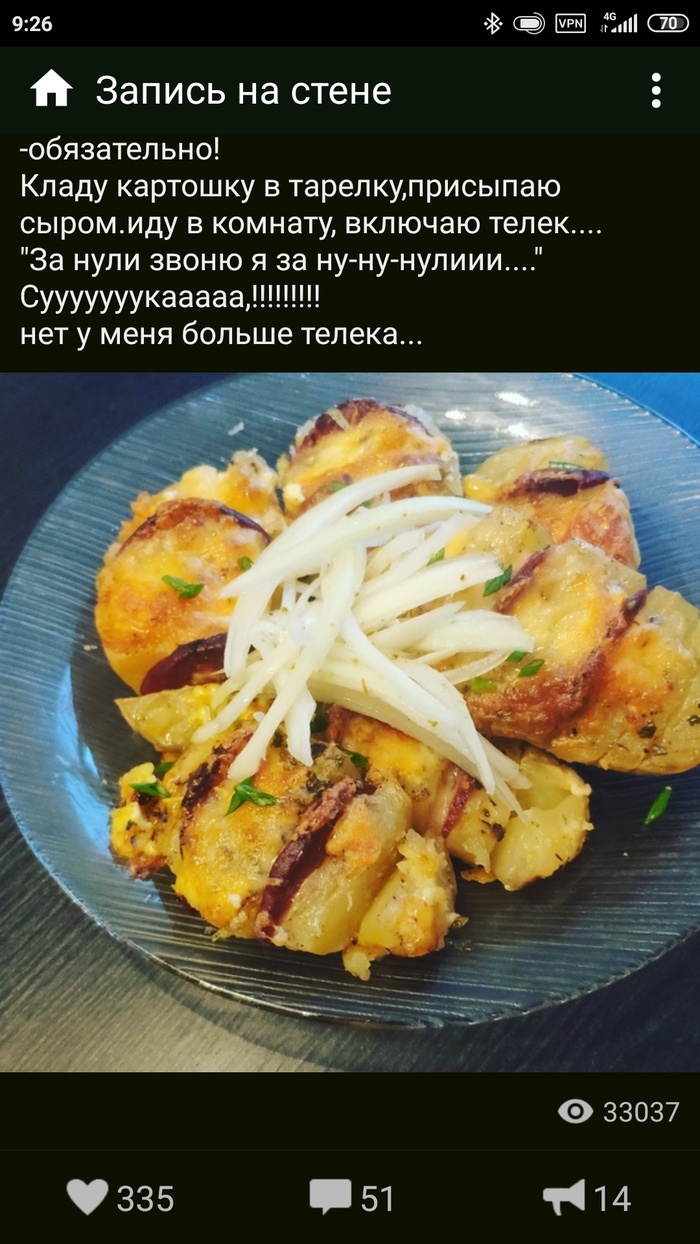Like the post with the heart icon
Image resolution: width=700 pixels, height=1244 pixels.
click(88, 1197)
